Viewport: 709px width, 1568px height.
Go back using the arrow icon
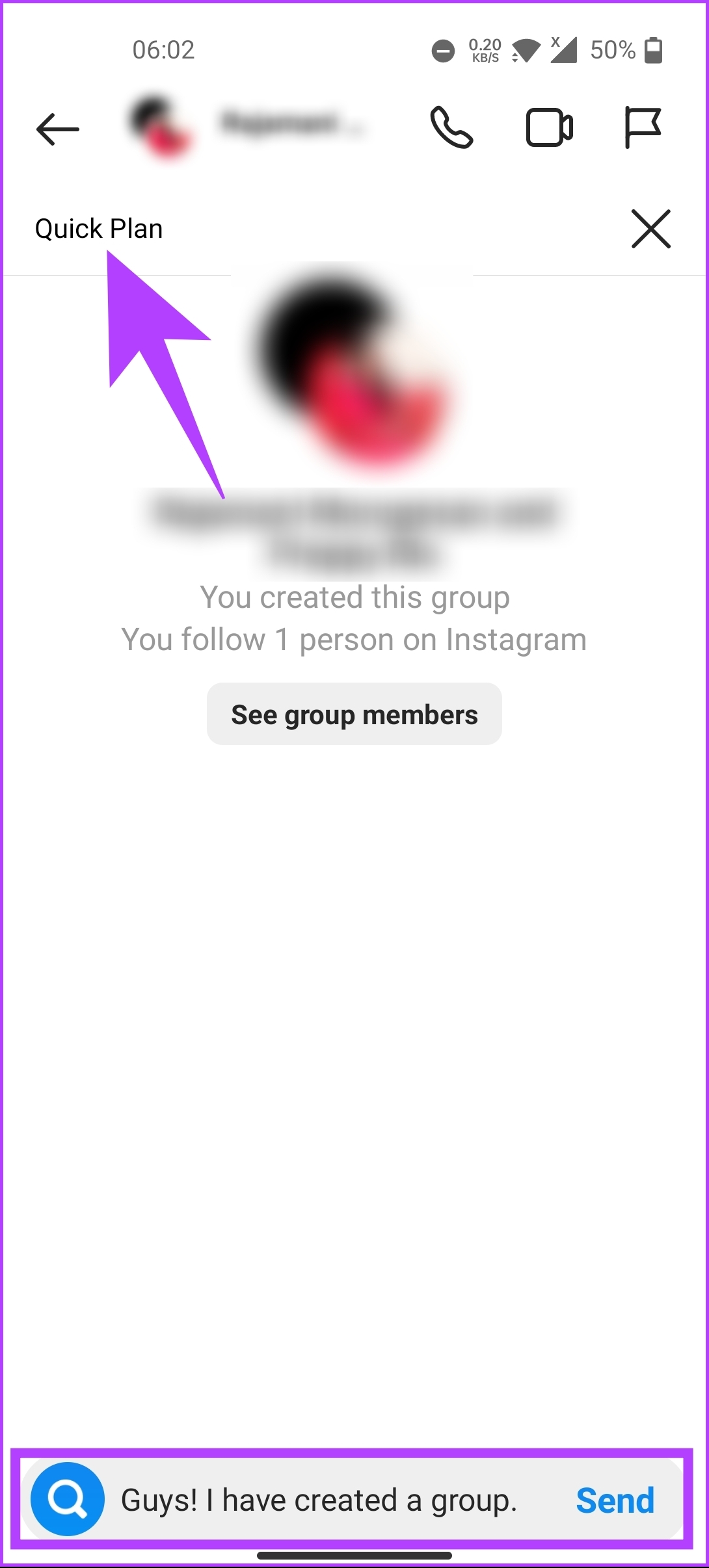58,129
